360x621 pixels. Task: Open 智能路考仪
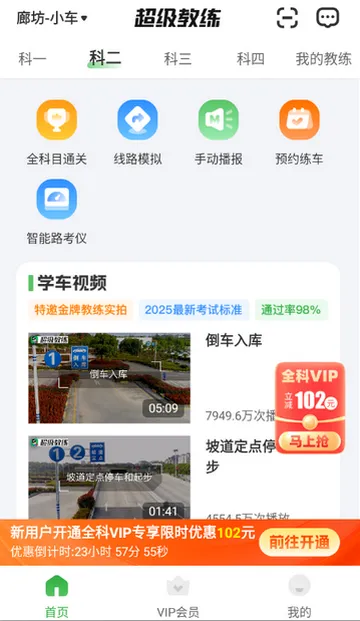pyautogui.click(x=57, y=212)
